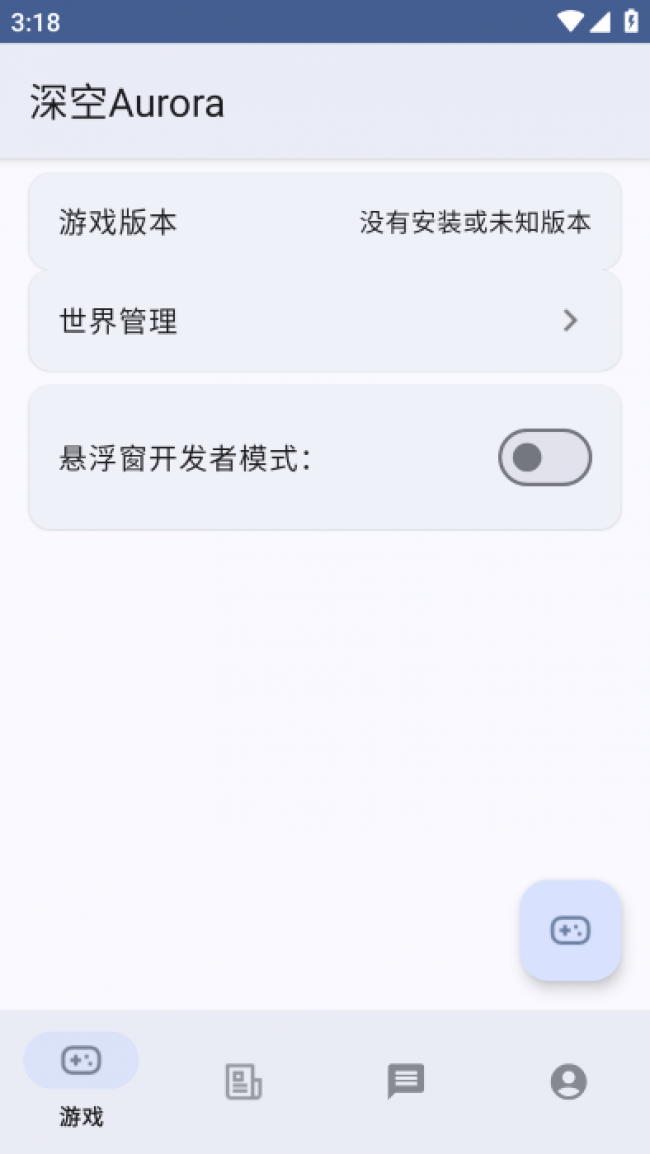Open the 世界管理 row

325,321
